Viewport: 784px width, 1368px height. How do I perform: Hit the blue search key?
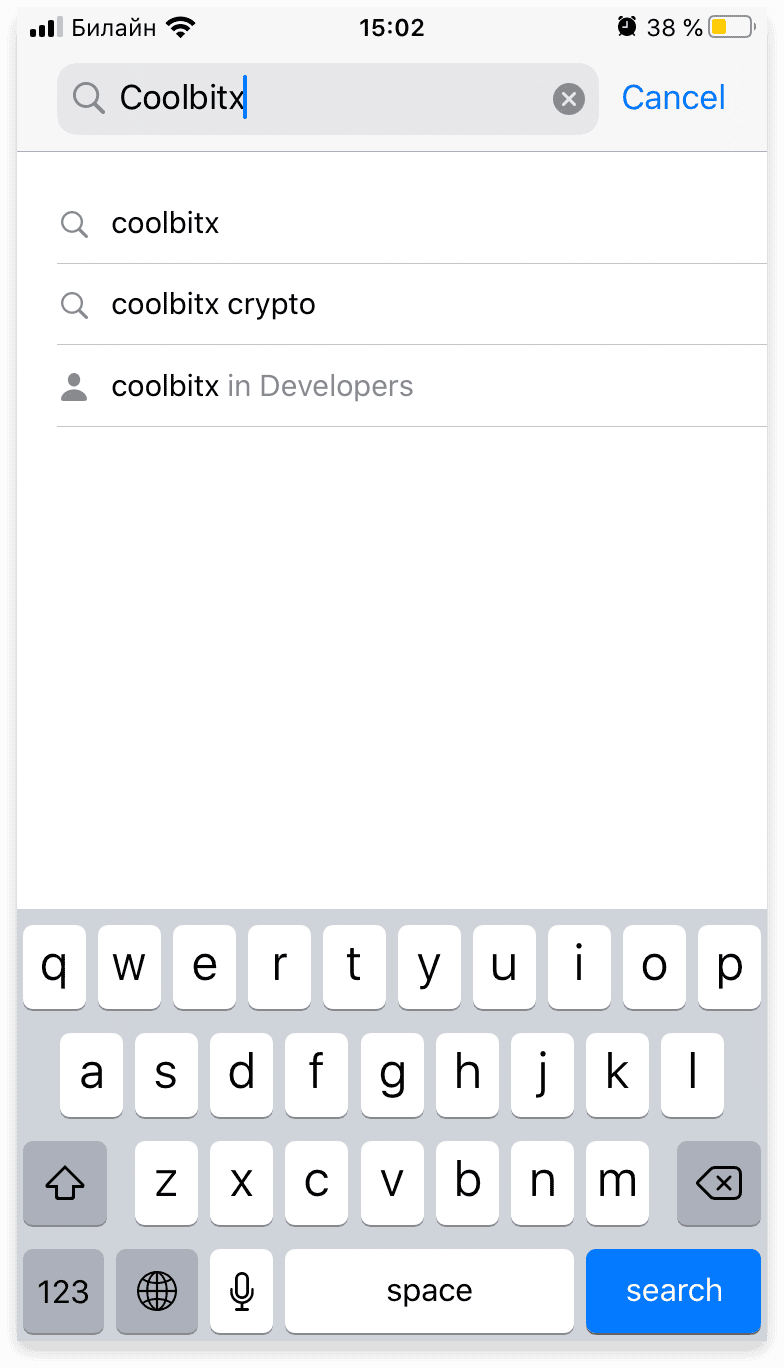click(673, 1290)
